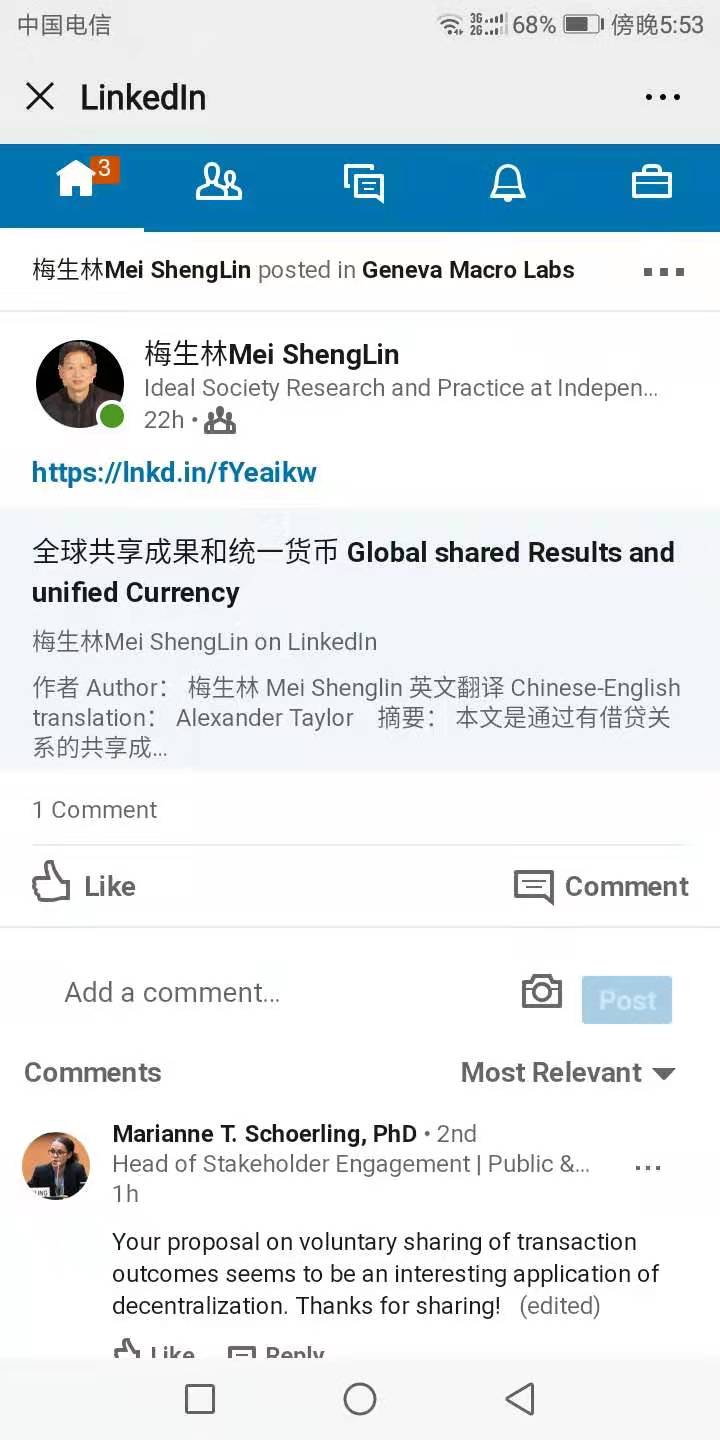Open the lnkd.in/fYeaikw link
Screen dimensions: 720x1440
[x=174, y=472]
